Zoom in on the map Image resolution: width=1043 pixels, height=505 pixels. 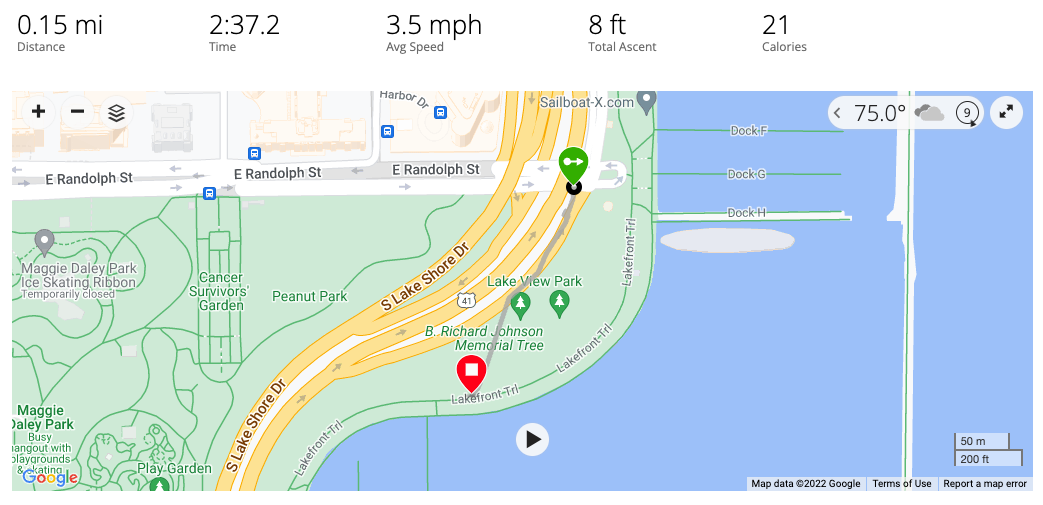tap(38, 112)
